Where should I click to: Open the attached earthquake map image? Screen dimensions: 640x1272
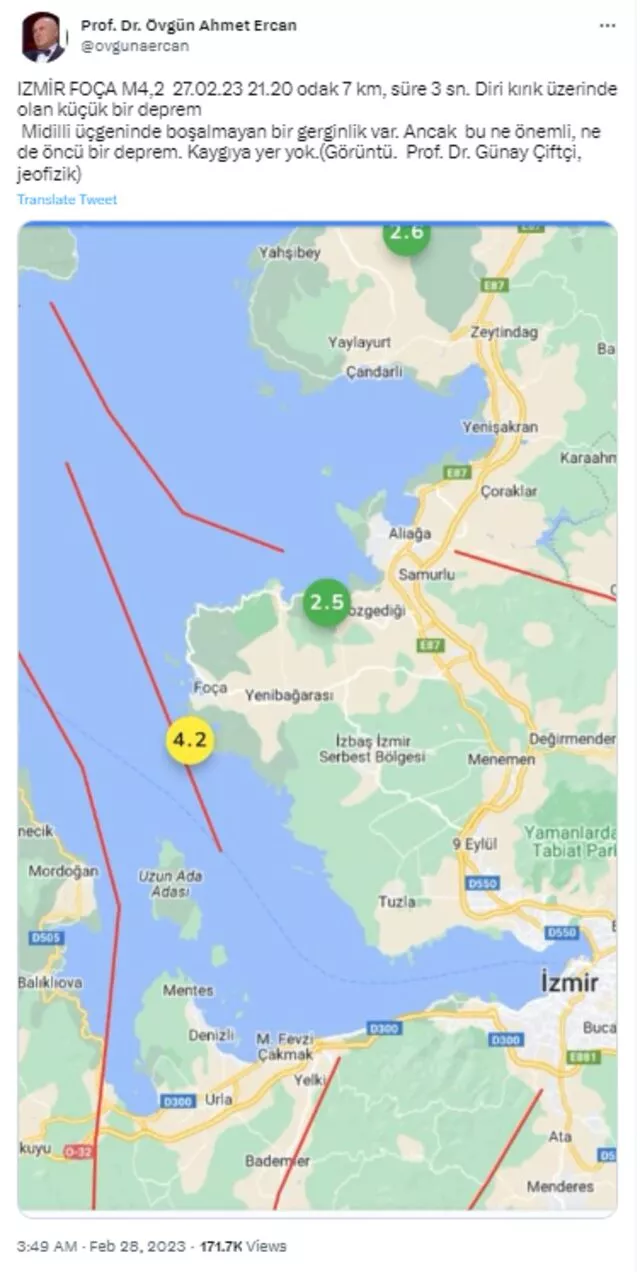point(317,715)
